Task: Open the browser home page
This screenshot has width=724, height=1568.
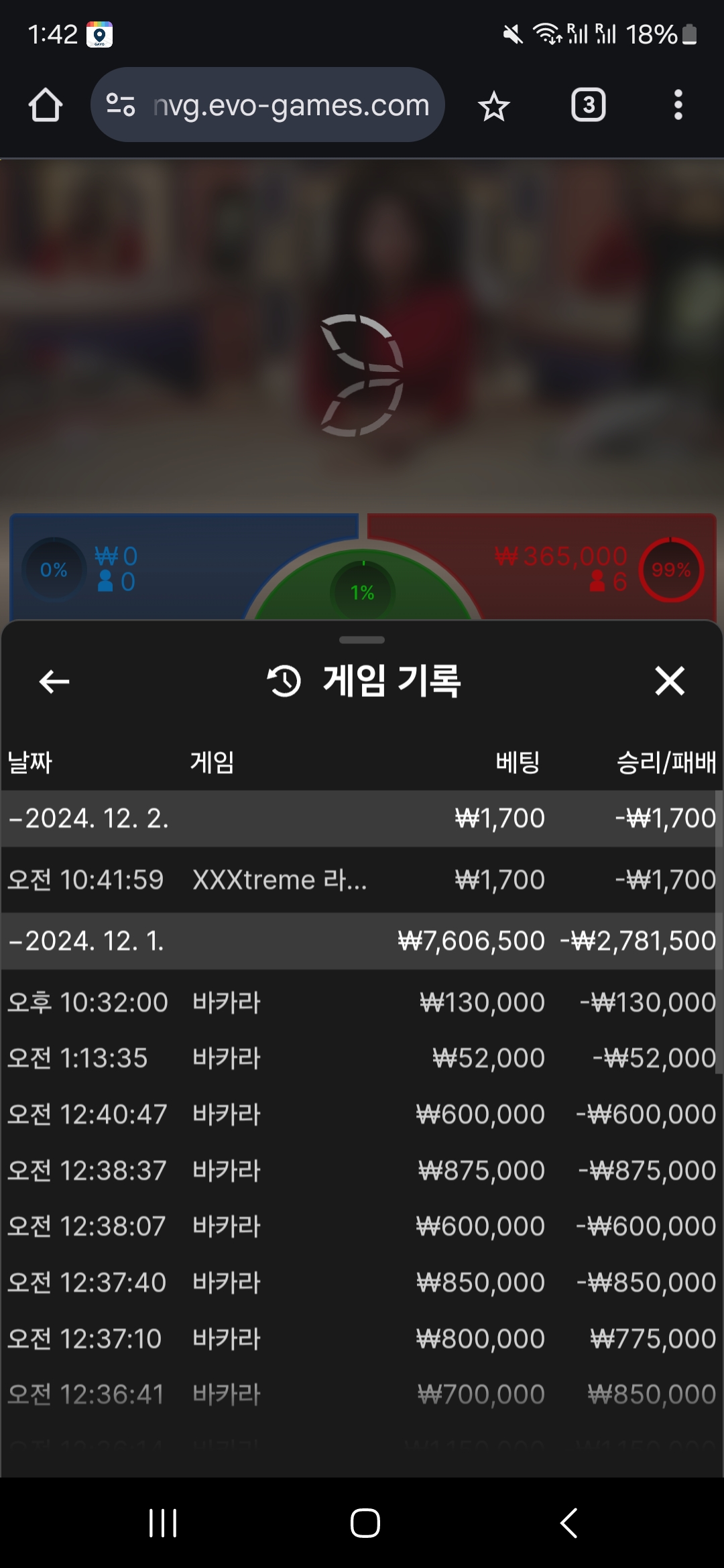Action: 46,105
